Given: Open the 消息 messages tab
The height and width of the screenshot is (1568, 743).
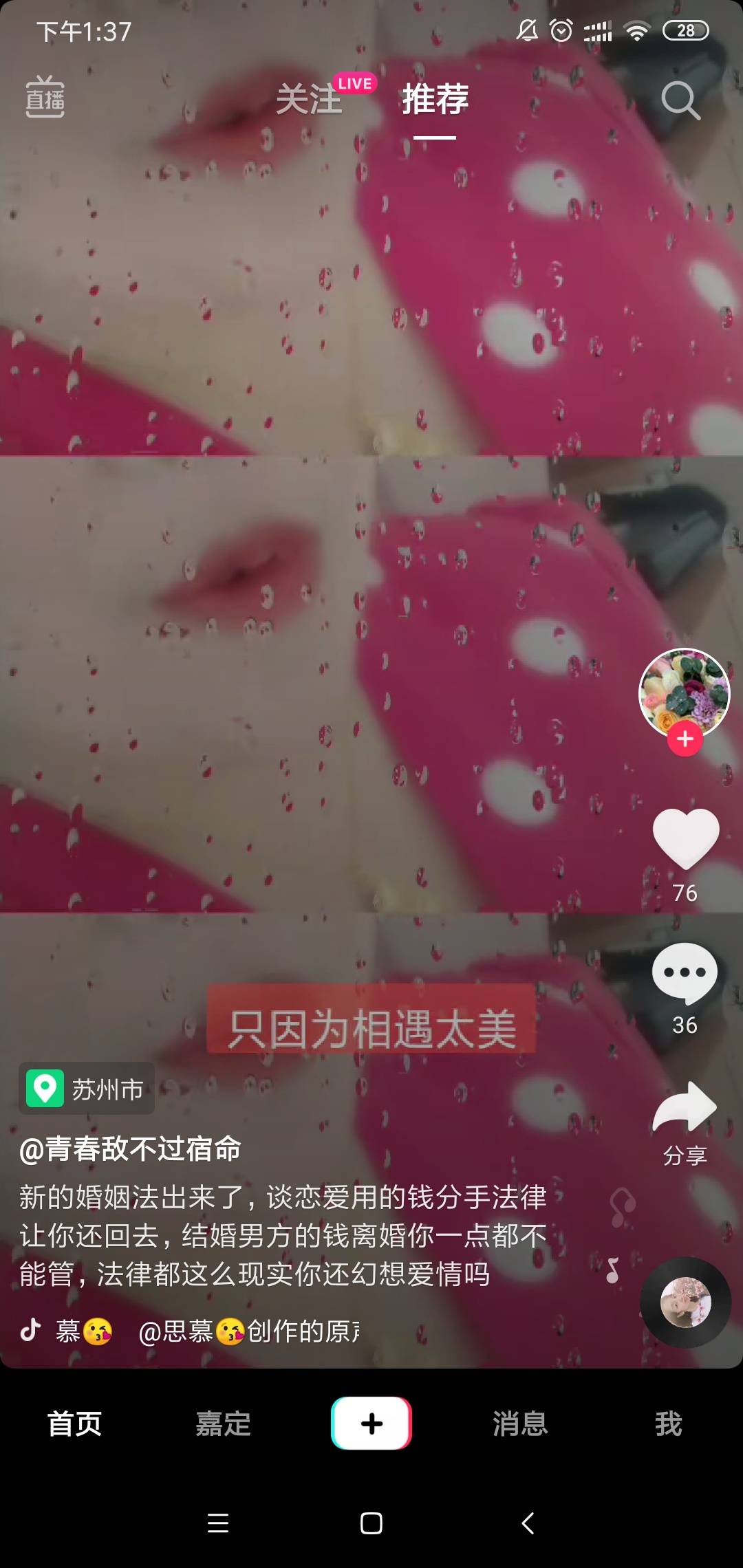Looking at the screenshot, I should pos(520,1424).
